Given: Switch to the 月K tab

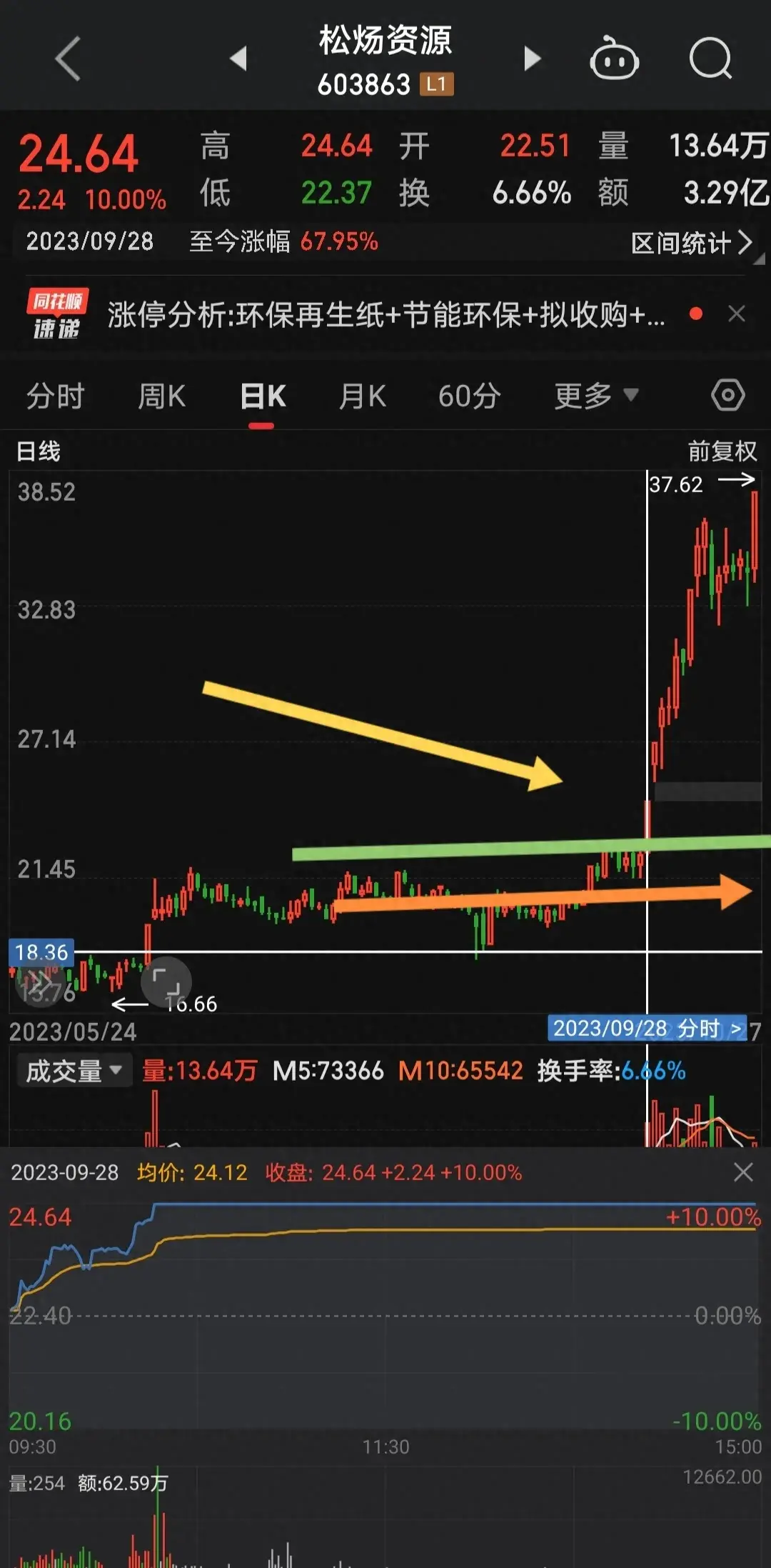Looking at the screenshot, I should pos(363,396).
